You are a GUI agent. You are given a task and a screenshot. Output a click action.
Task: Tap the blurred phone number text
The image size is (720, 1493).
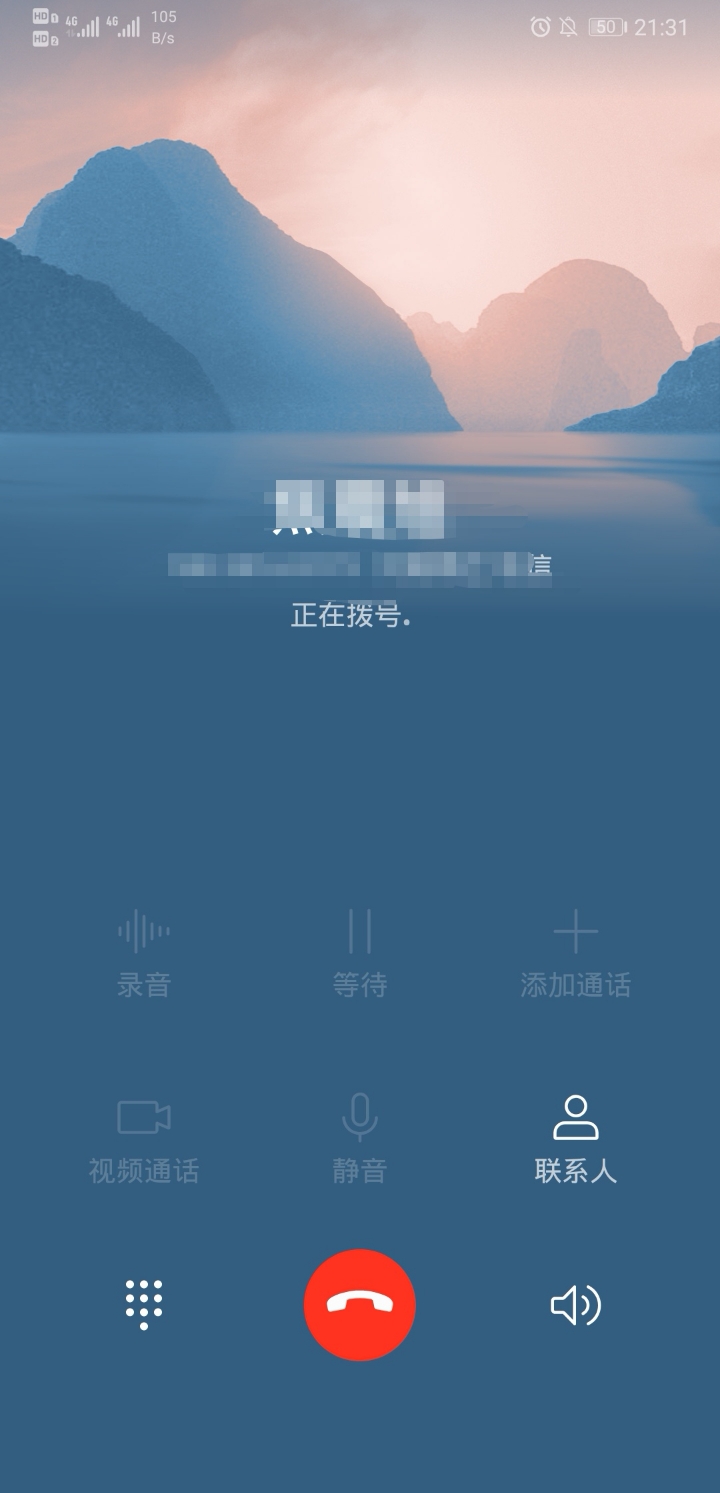point(360,563)
